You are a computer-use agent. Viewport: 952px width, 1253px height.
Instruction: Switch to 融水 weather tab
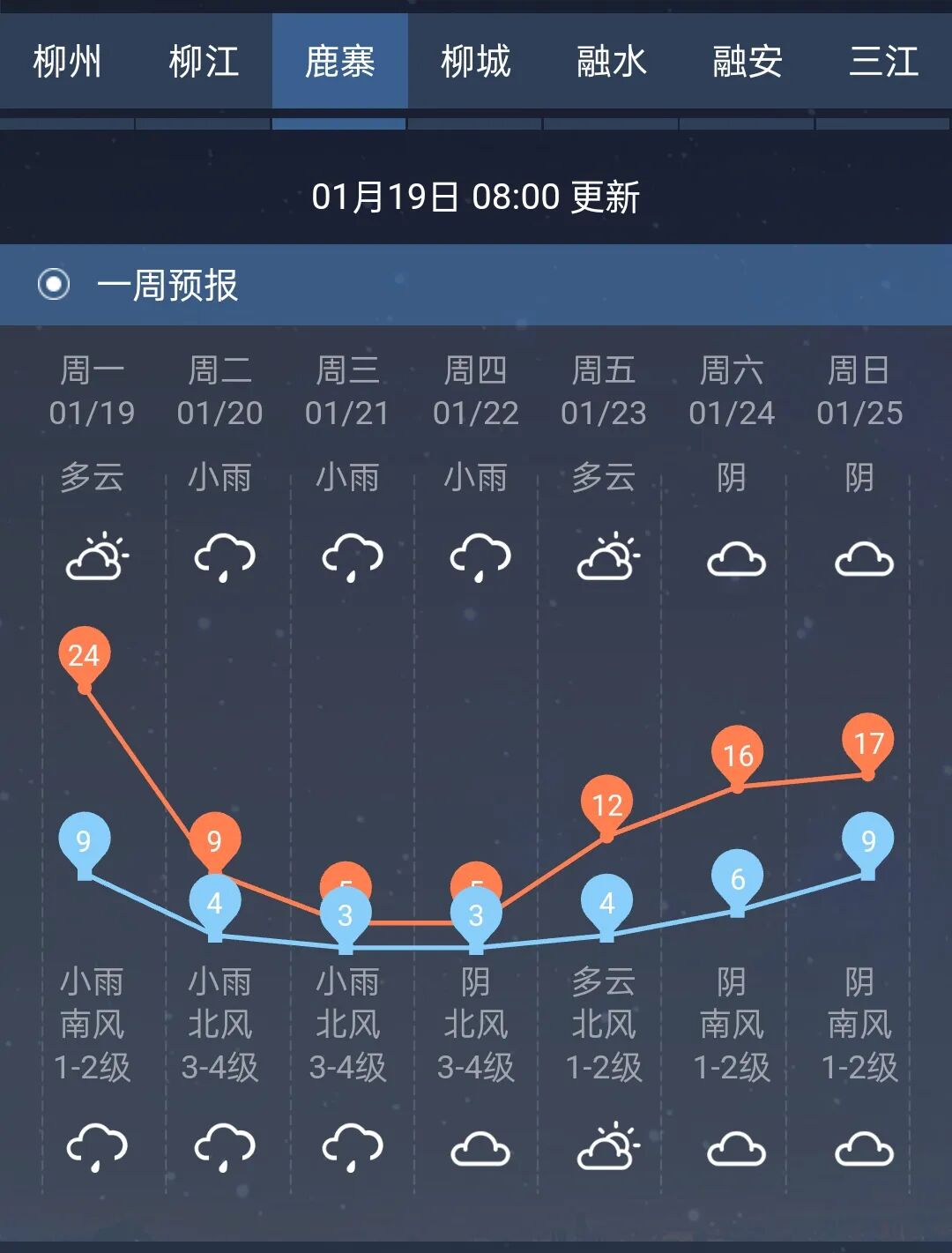pos(612,62)
